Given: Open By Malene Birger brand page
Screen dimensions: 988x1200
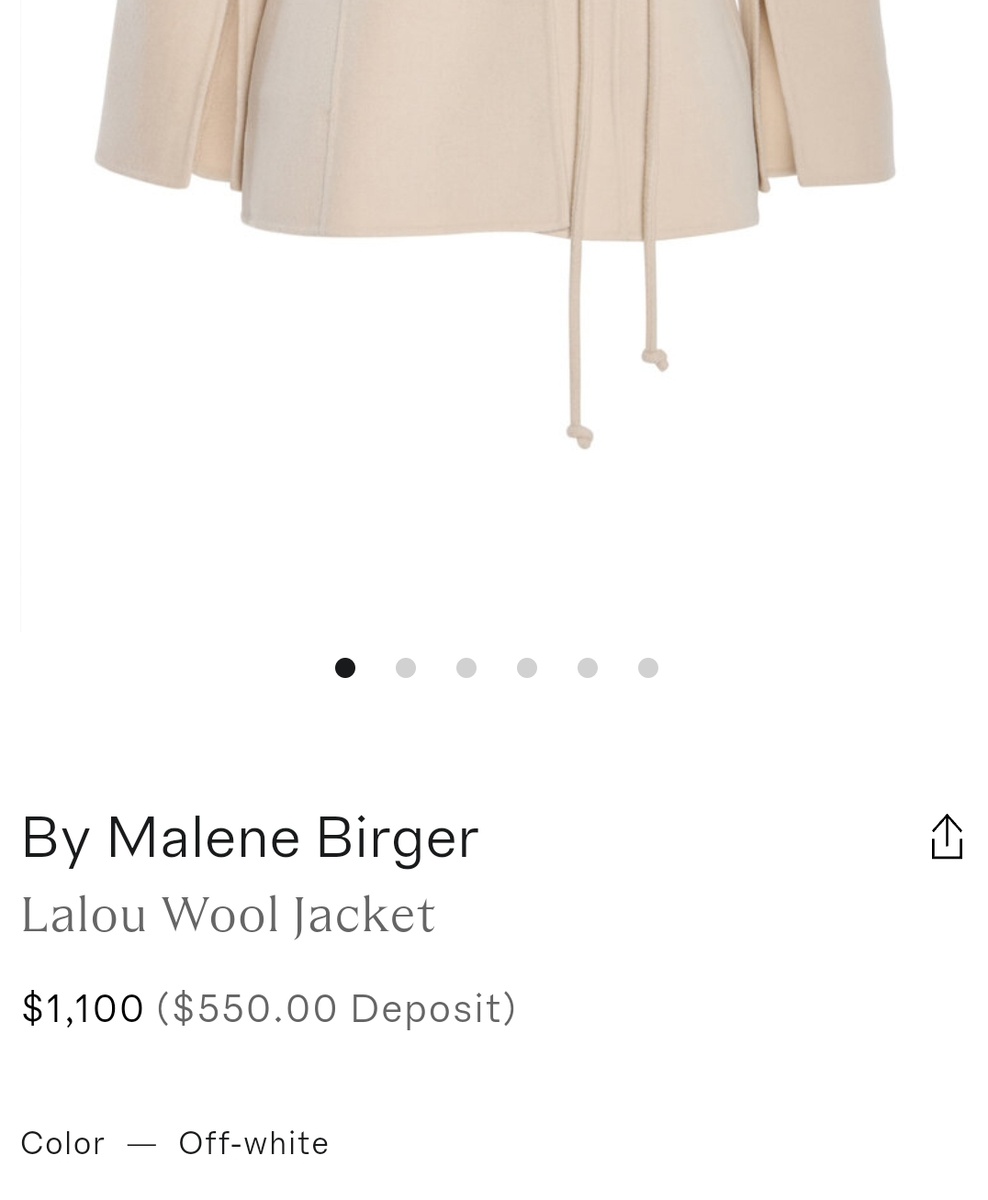Looking at the screenshot, I should 250,838.
